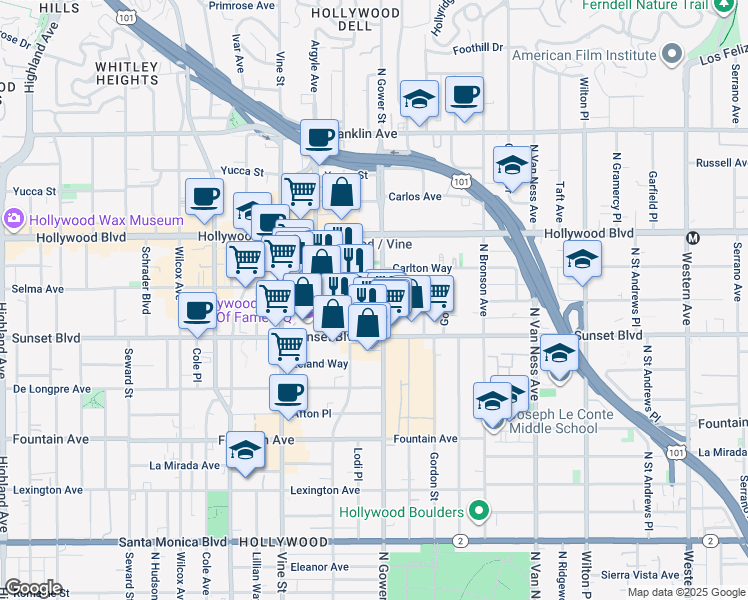Tap the metro station icon at Western Ave

(692, 238)
